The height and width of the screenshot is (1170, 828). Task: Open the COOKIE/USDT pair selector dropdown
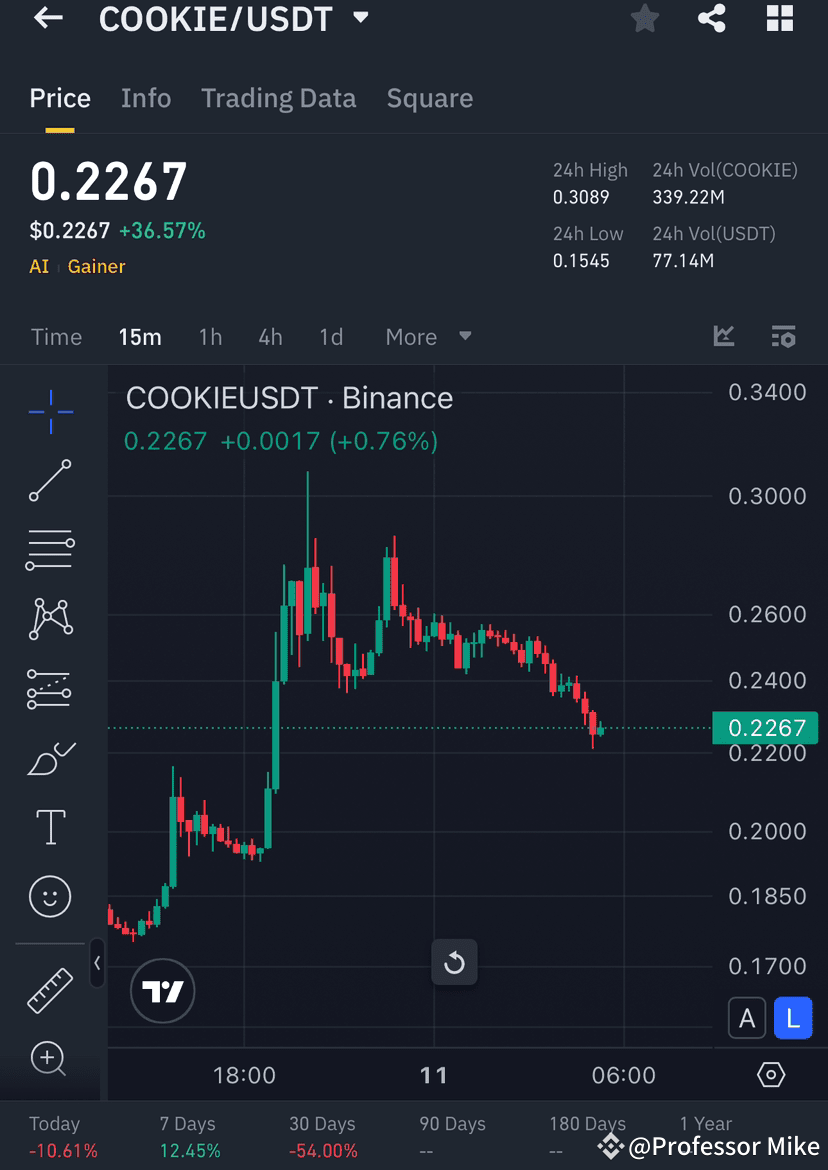pyautogui.click(x=358, y=17)
